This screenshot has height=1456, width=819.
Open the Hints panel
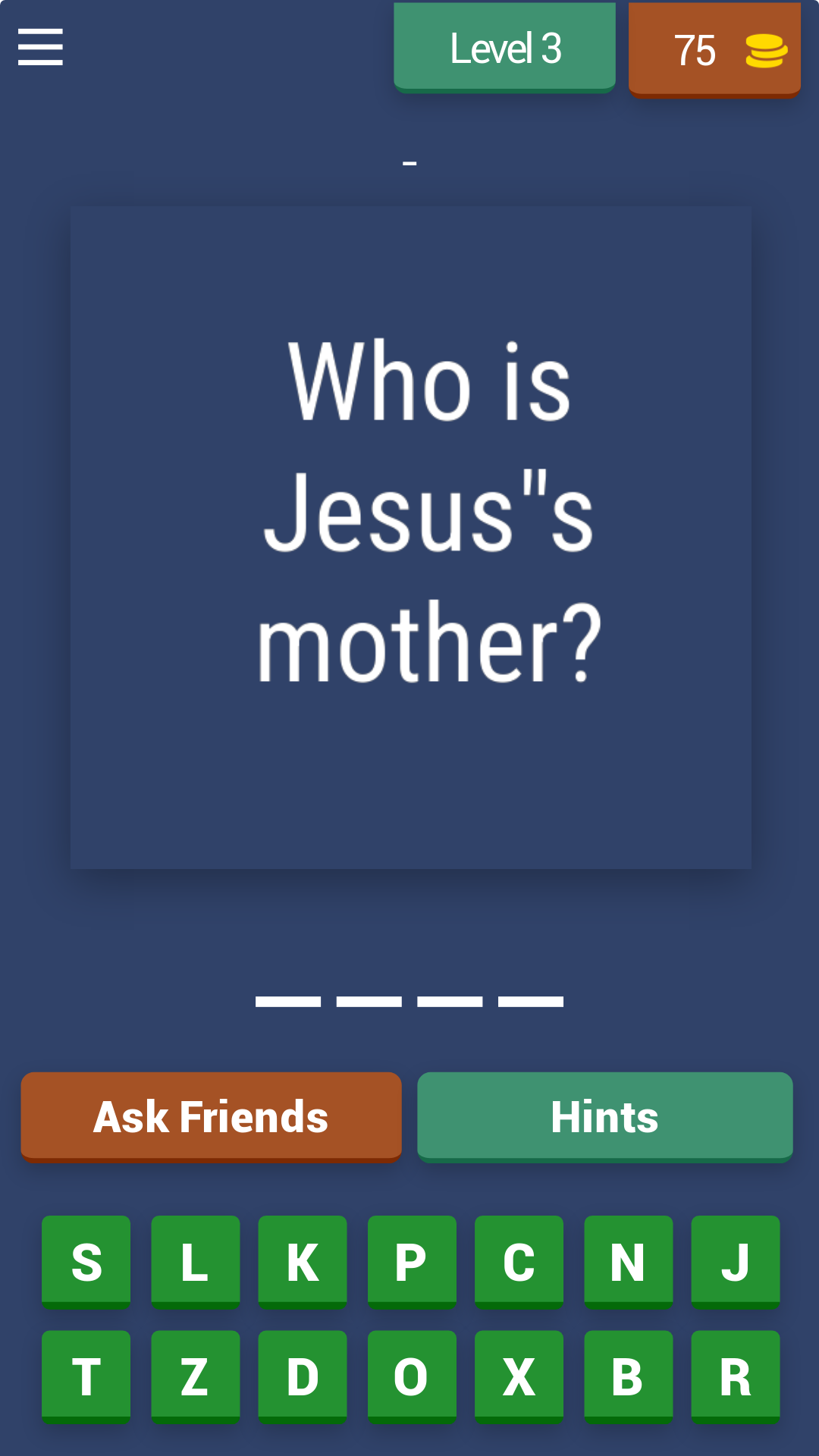[605, 1116]
